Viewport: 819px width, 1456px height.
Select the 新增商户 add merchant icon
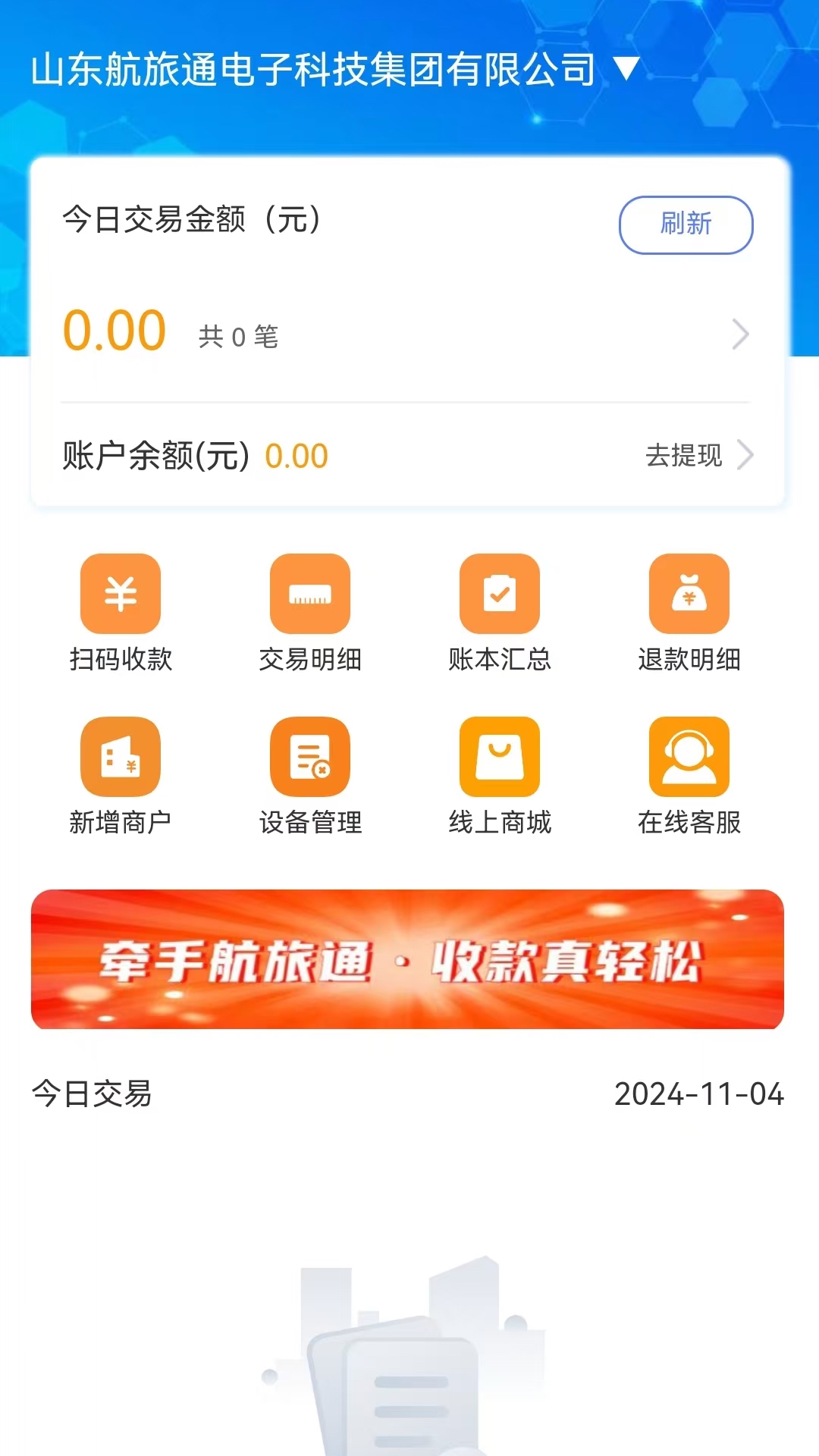pyautogui.click(x=120, y=777)
